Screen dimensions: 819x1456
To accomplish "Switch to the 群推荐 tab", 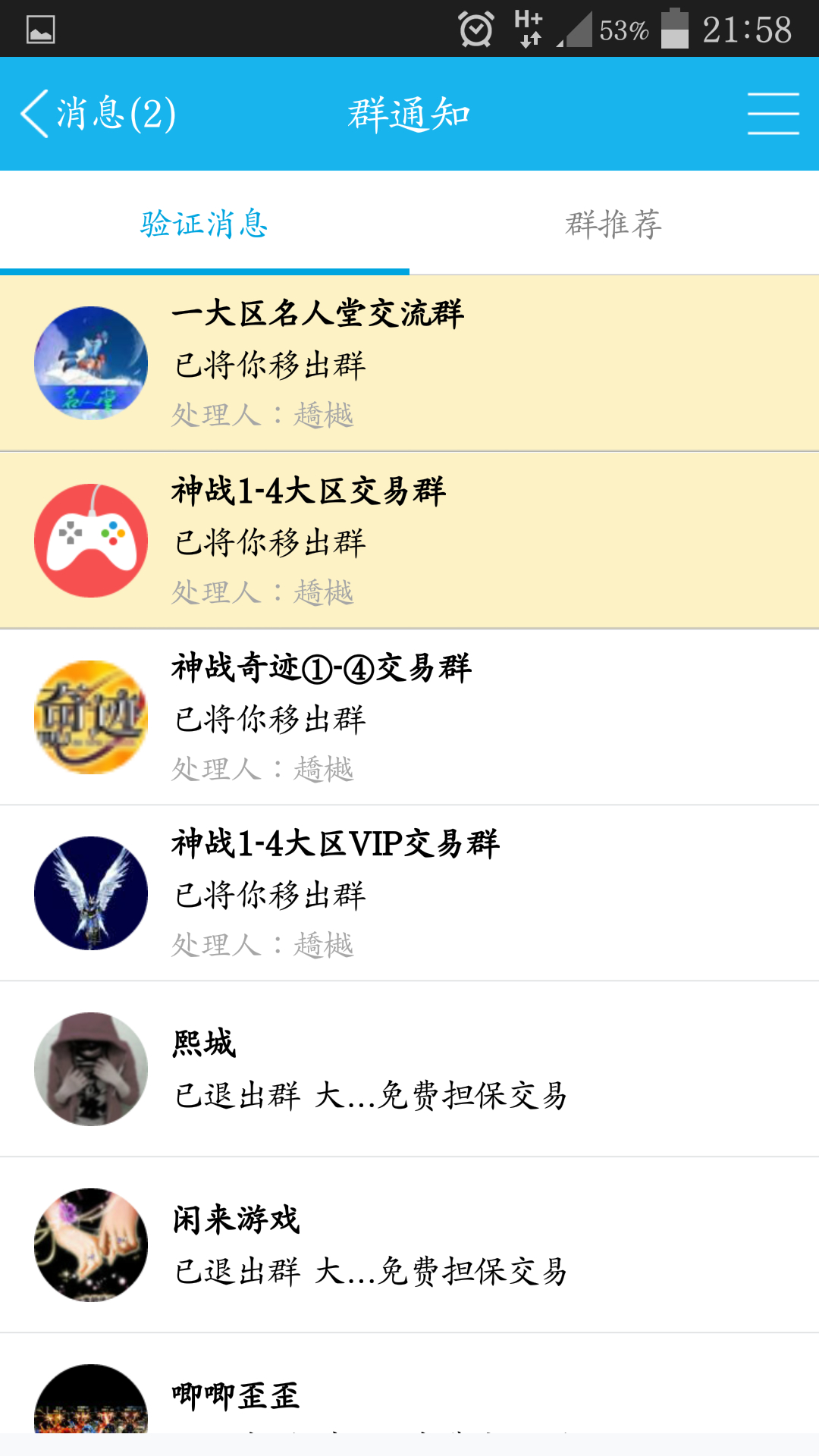I will [613, 224].
